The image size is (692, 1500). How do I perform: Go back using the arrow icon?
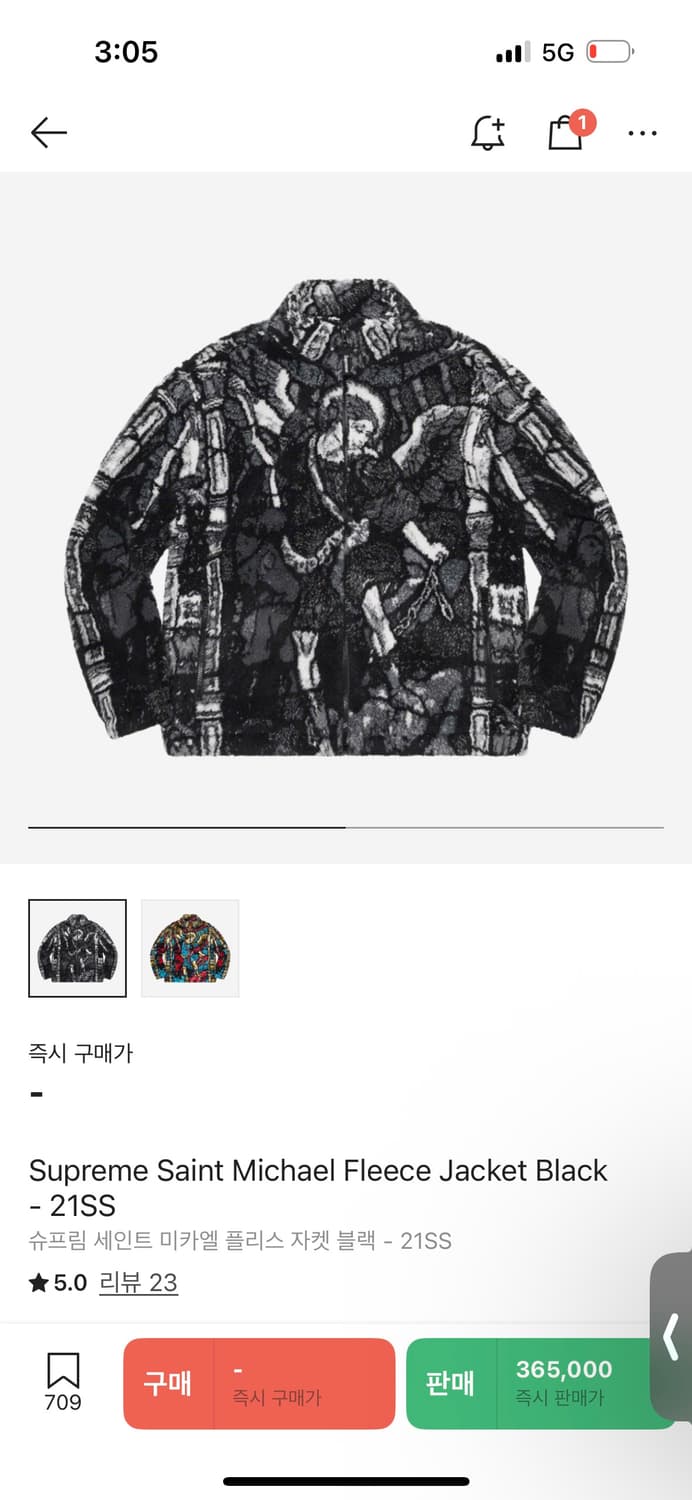click(x=48, y=132)
